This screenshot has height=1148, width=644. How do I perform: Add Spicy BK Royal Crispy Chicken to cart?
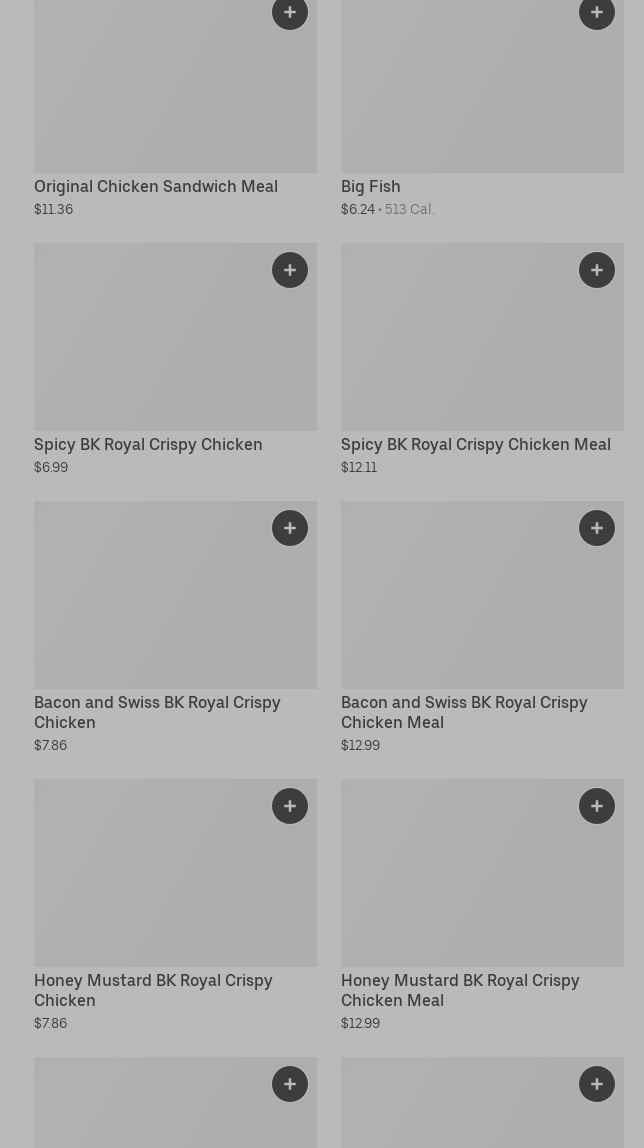(290, 270)
